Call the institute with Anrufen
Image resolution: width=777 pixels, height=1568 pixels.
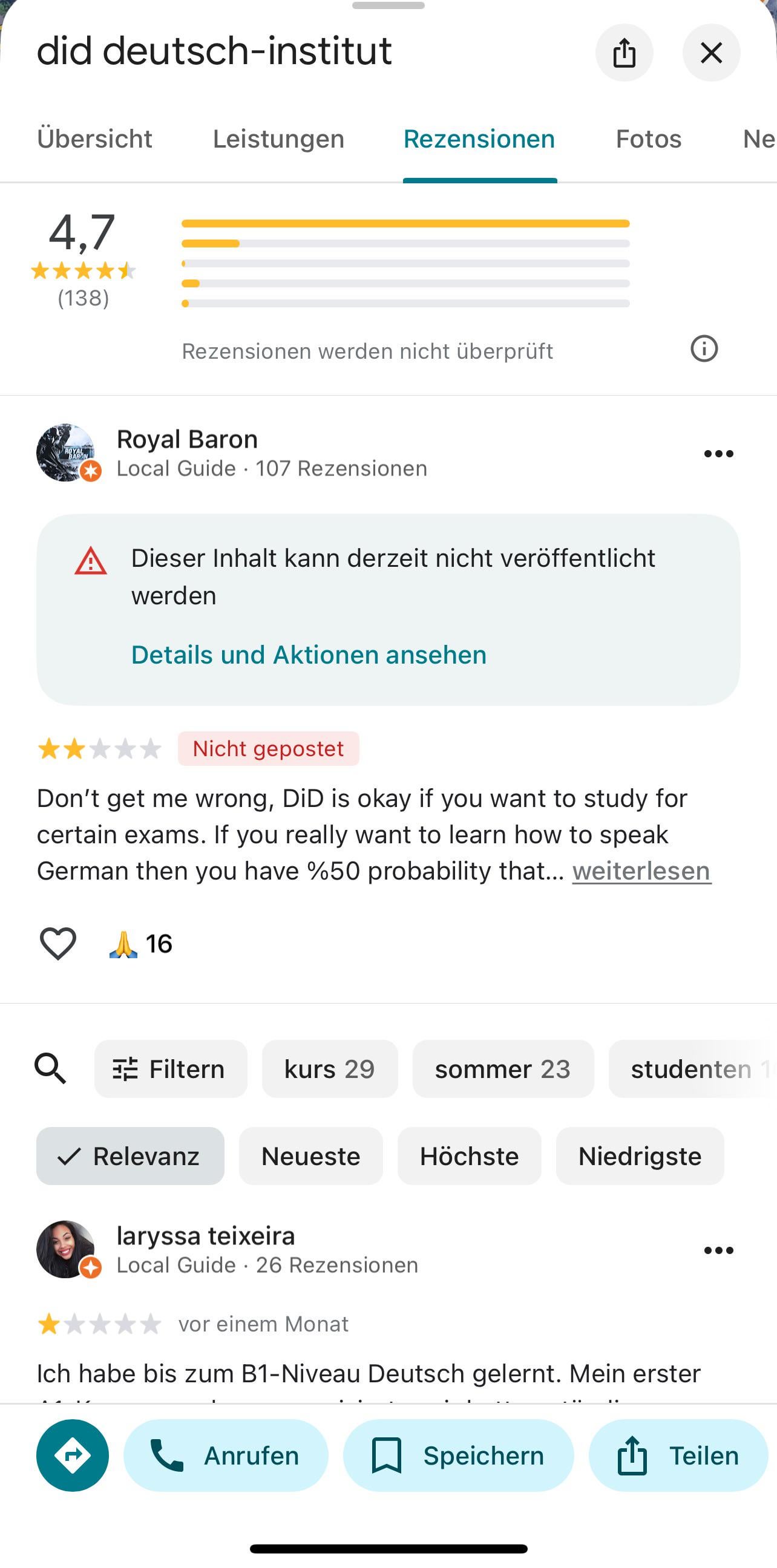click(226, 1455)
